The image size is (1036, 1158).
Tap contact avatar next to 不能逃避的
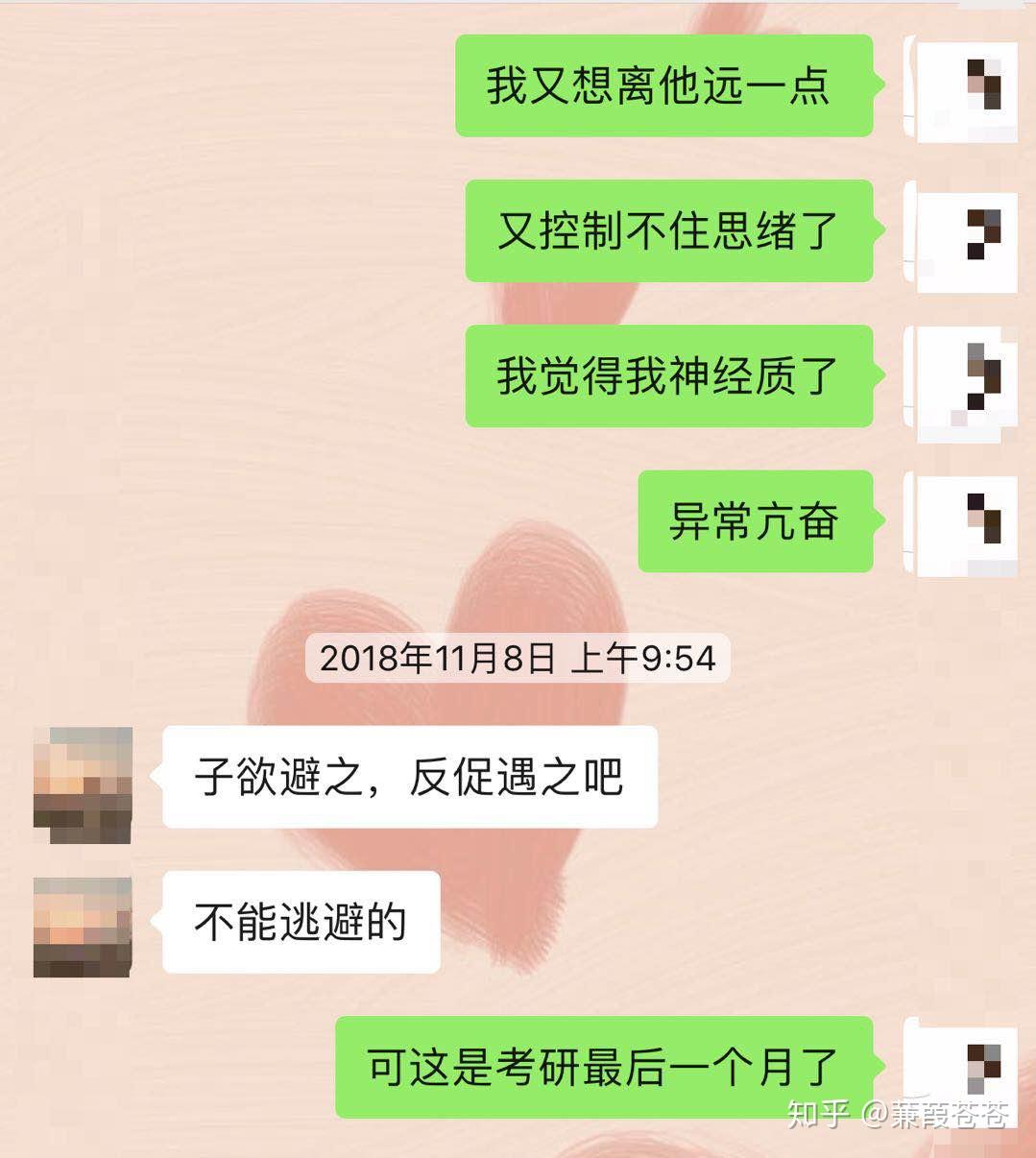(x=83, y=927)
